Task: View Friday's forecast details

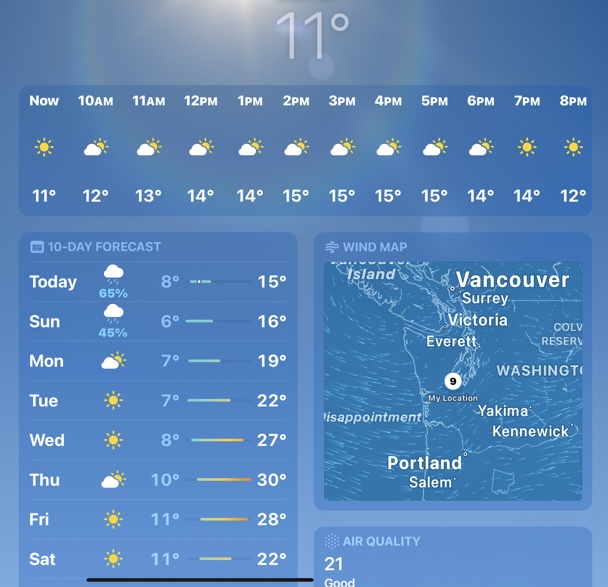Action: (x=158, y=519)
